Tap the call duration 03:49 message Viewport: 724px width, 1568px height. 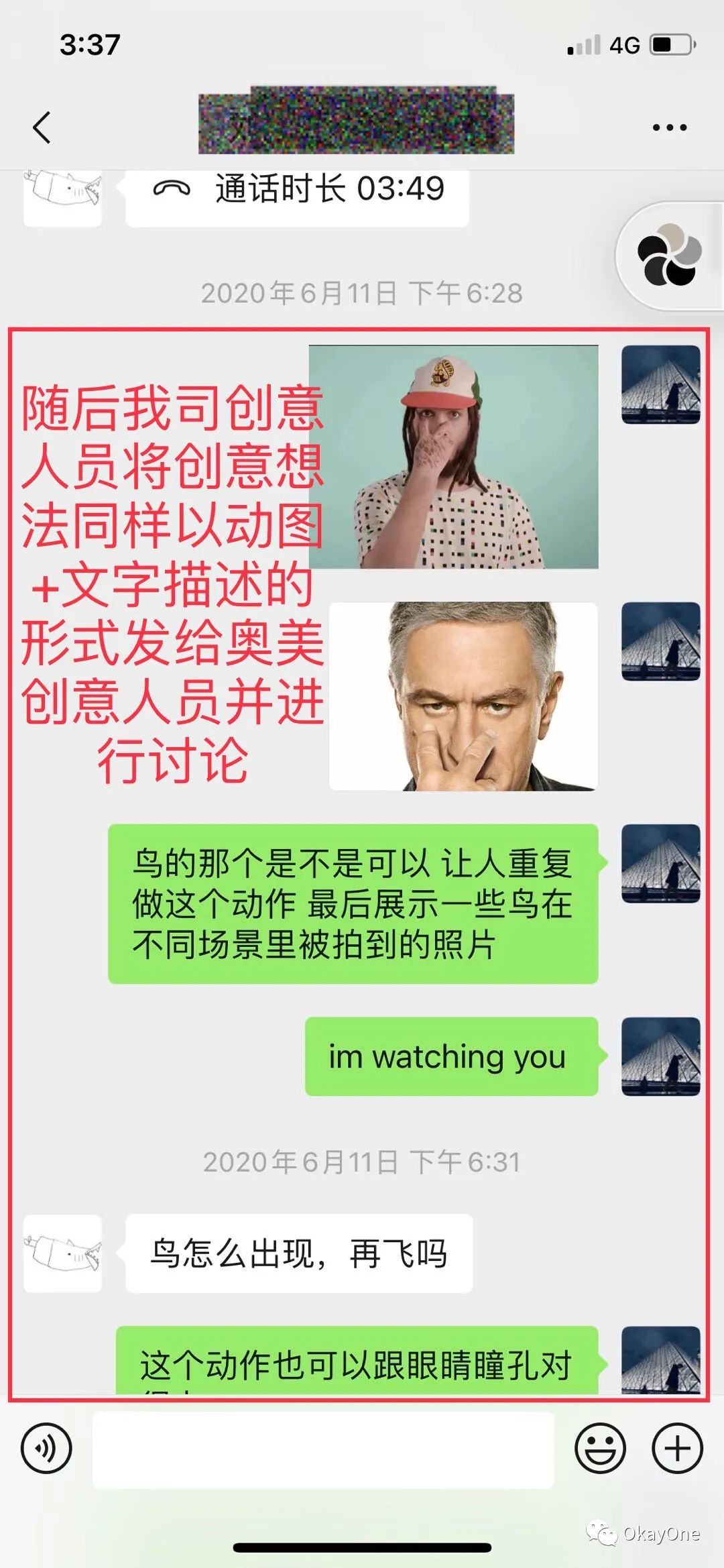[x=297, y=190]
